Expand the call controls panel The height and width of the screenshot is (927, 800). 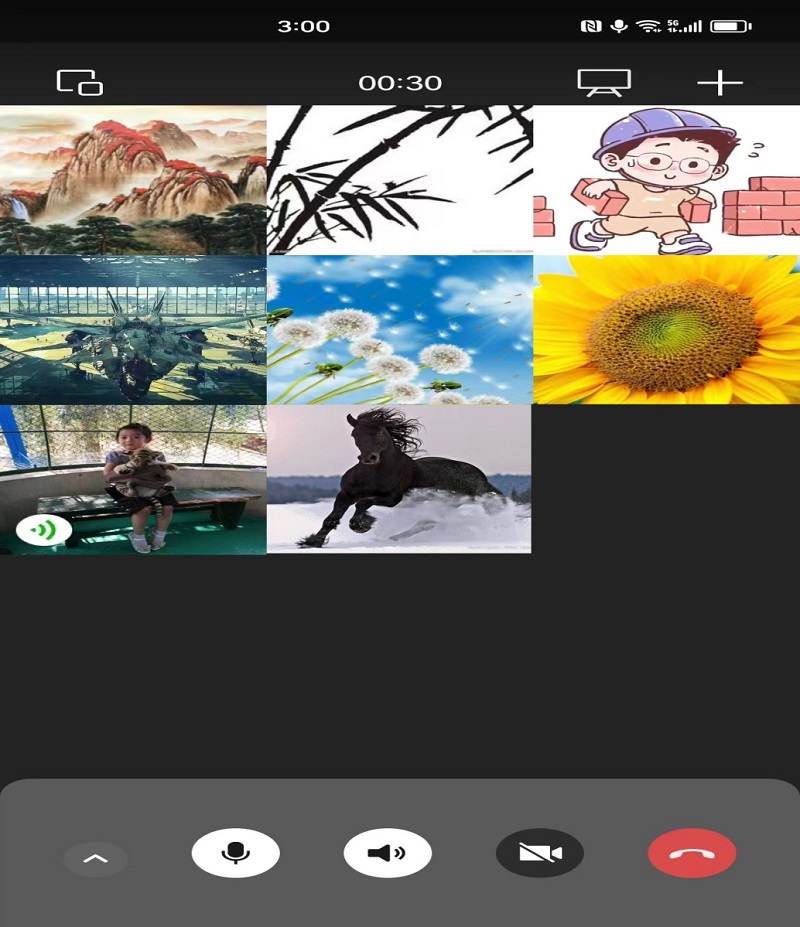coord(95,858)
